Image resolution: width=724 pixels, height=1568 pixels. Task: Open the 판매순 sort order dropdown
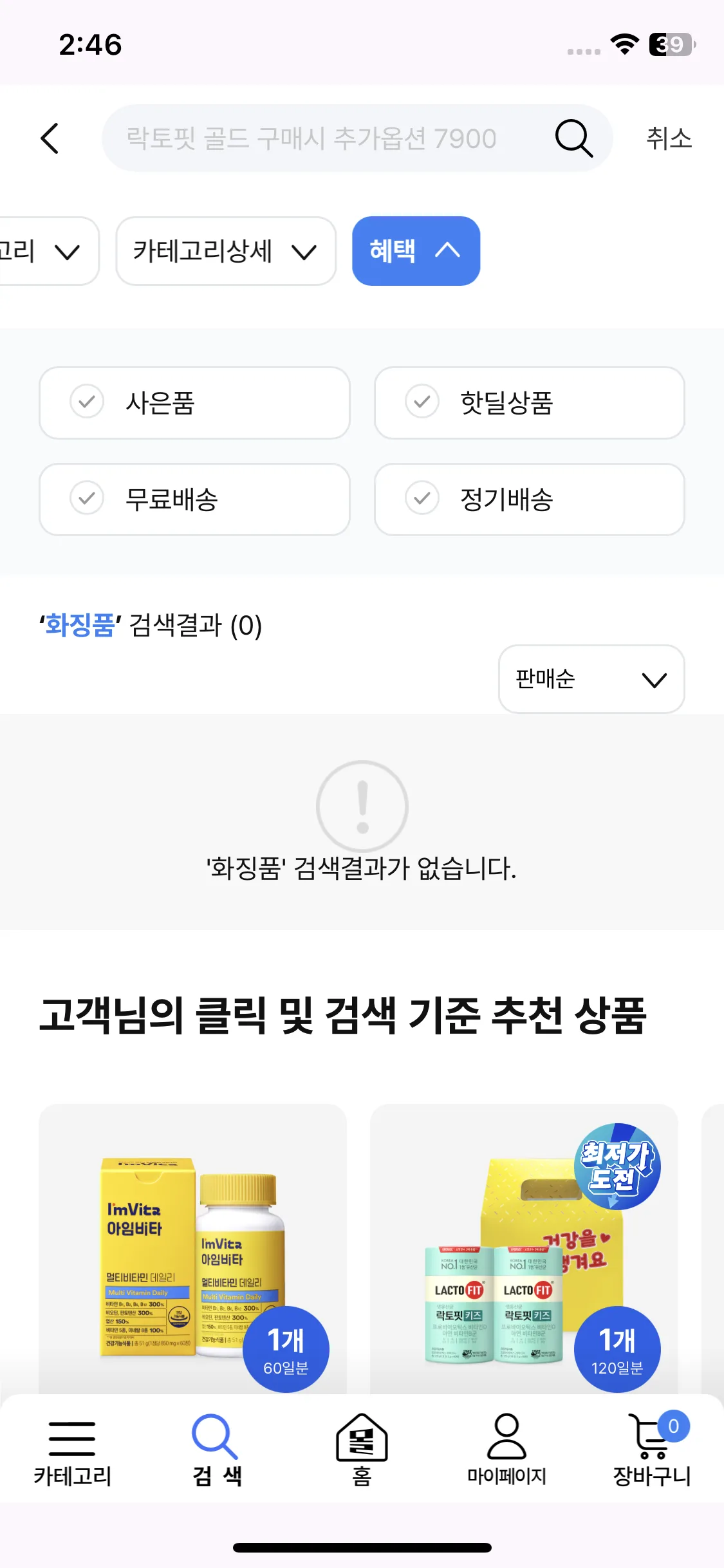(x=591, y=680)
